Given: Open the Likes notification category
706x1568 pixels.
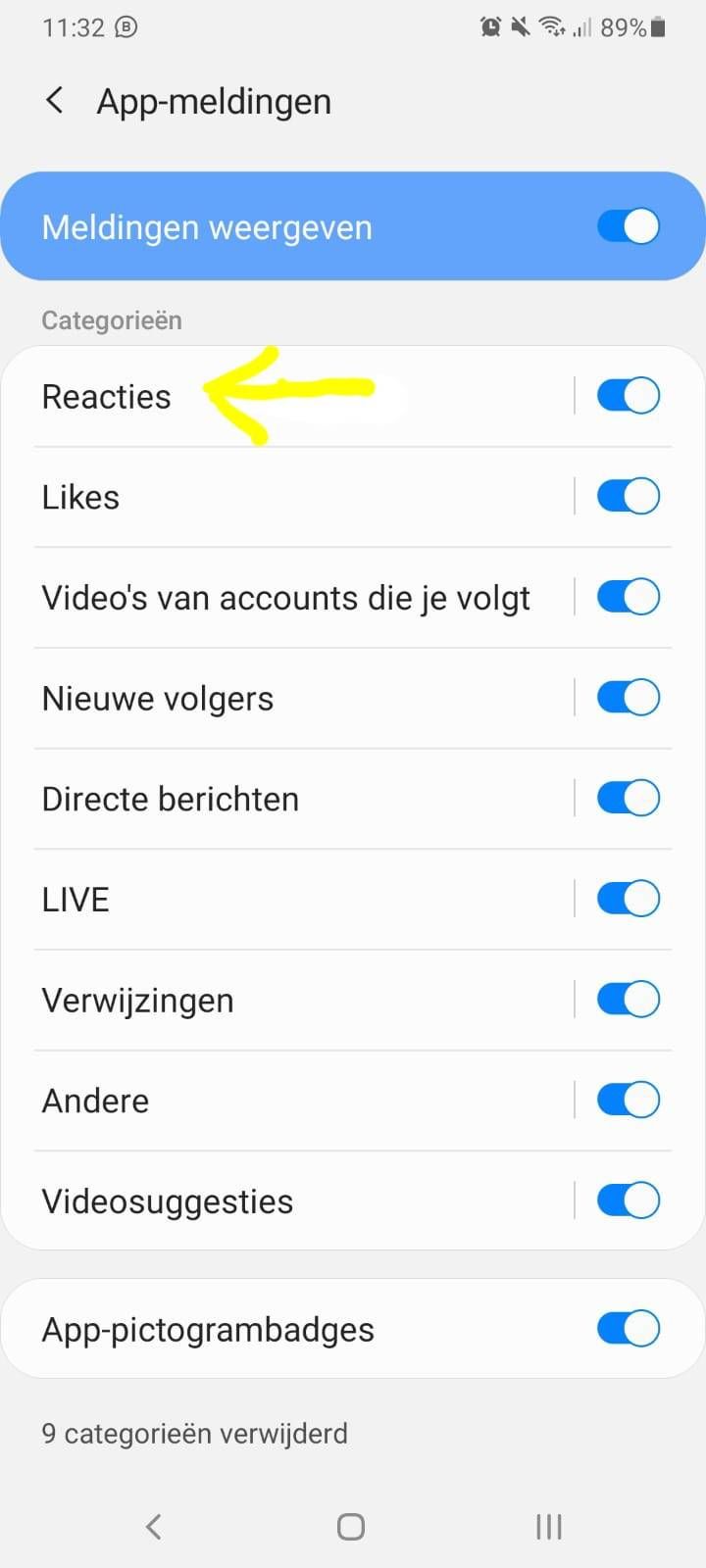Looking at the screenshot, I should coord(81,498).
